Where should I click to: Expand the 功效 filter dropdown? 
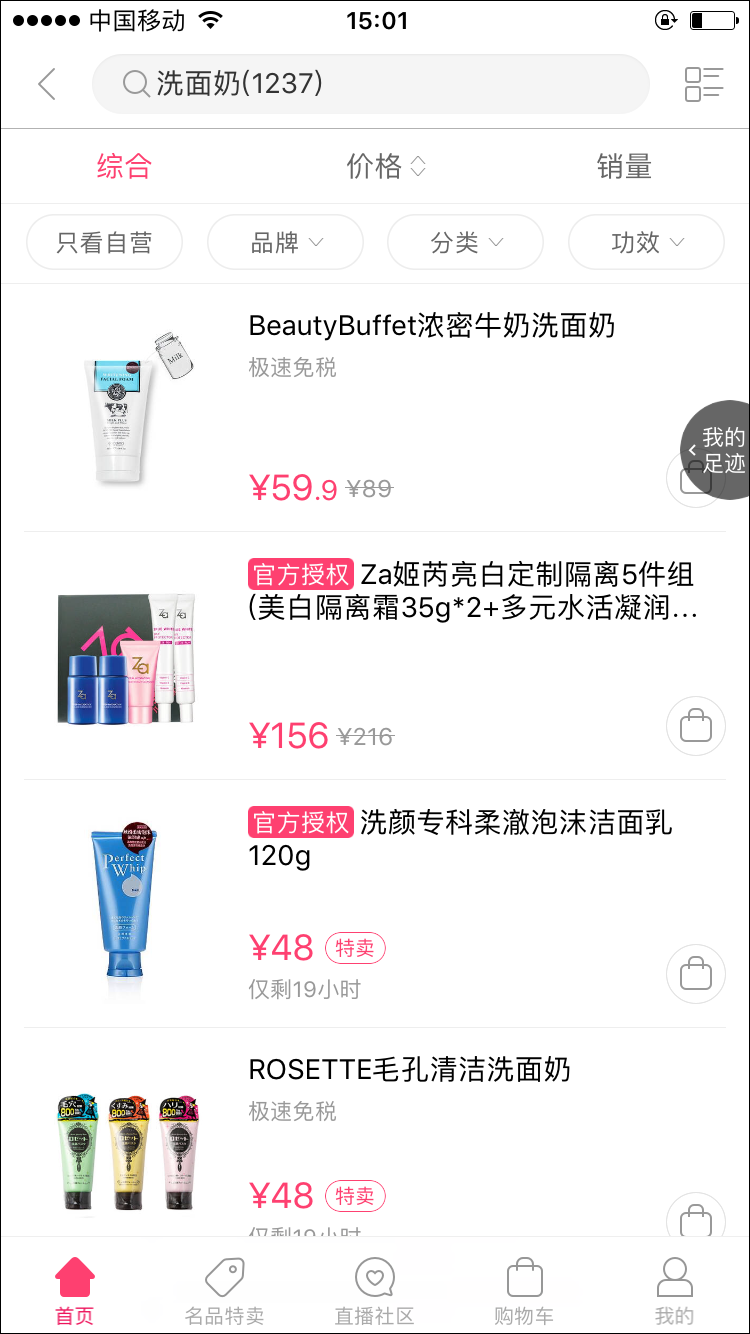tap(646, 242)
